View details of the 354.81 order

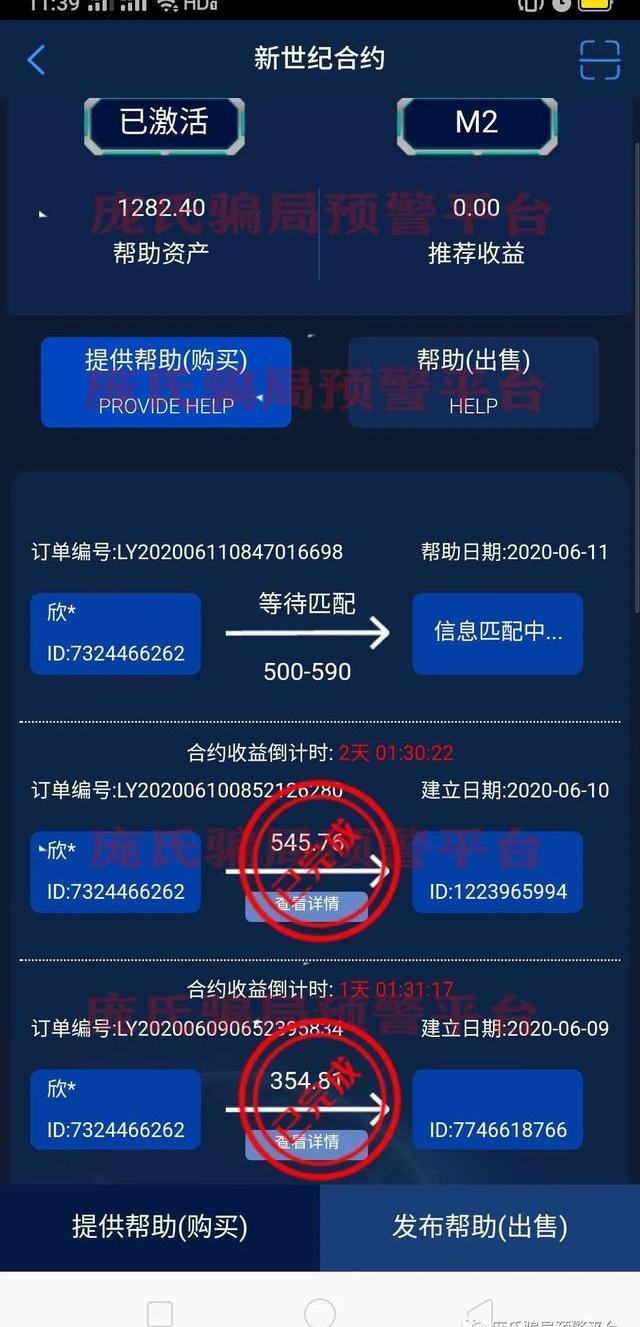pyautogui.click(x=306, y=1142)
